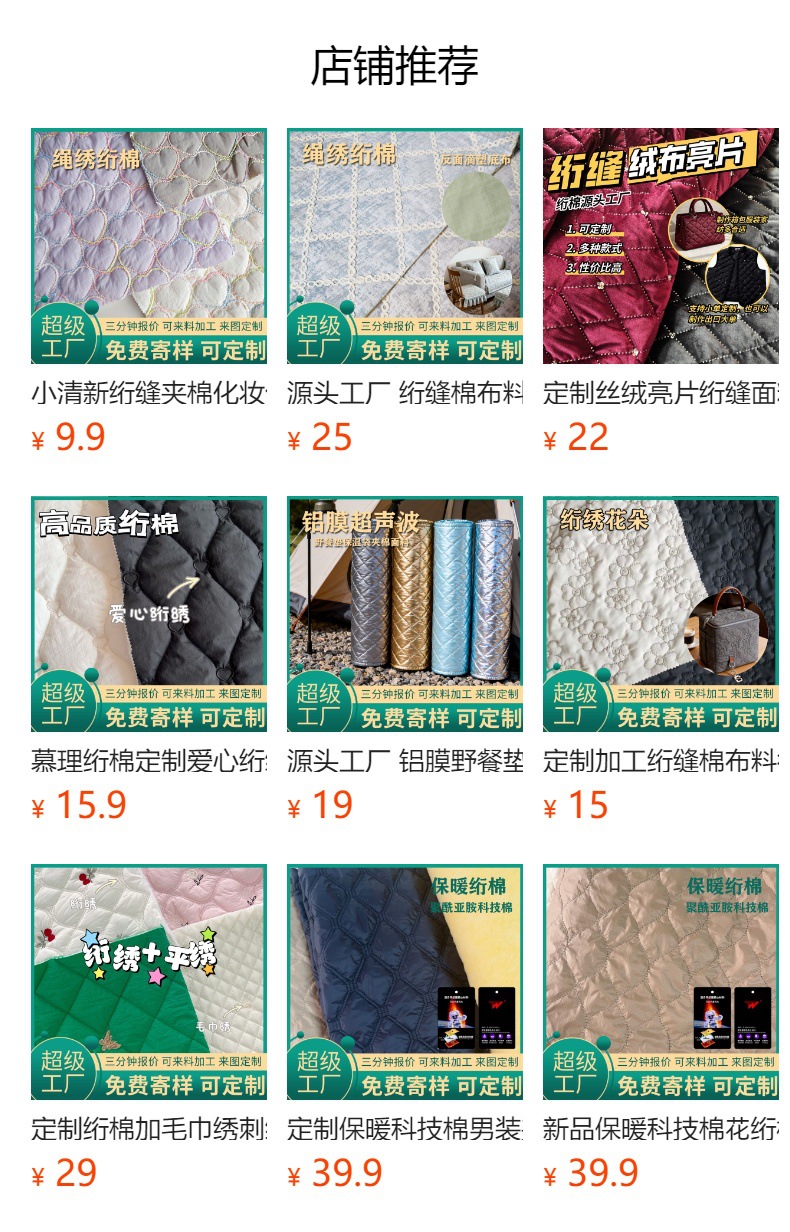Open 慕理绗棉定制爱心 product at ¥15.9
The width and height of the screenshot is (790, 1232).
click(x=149, y=614)
